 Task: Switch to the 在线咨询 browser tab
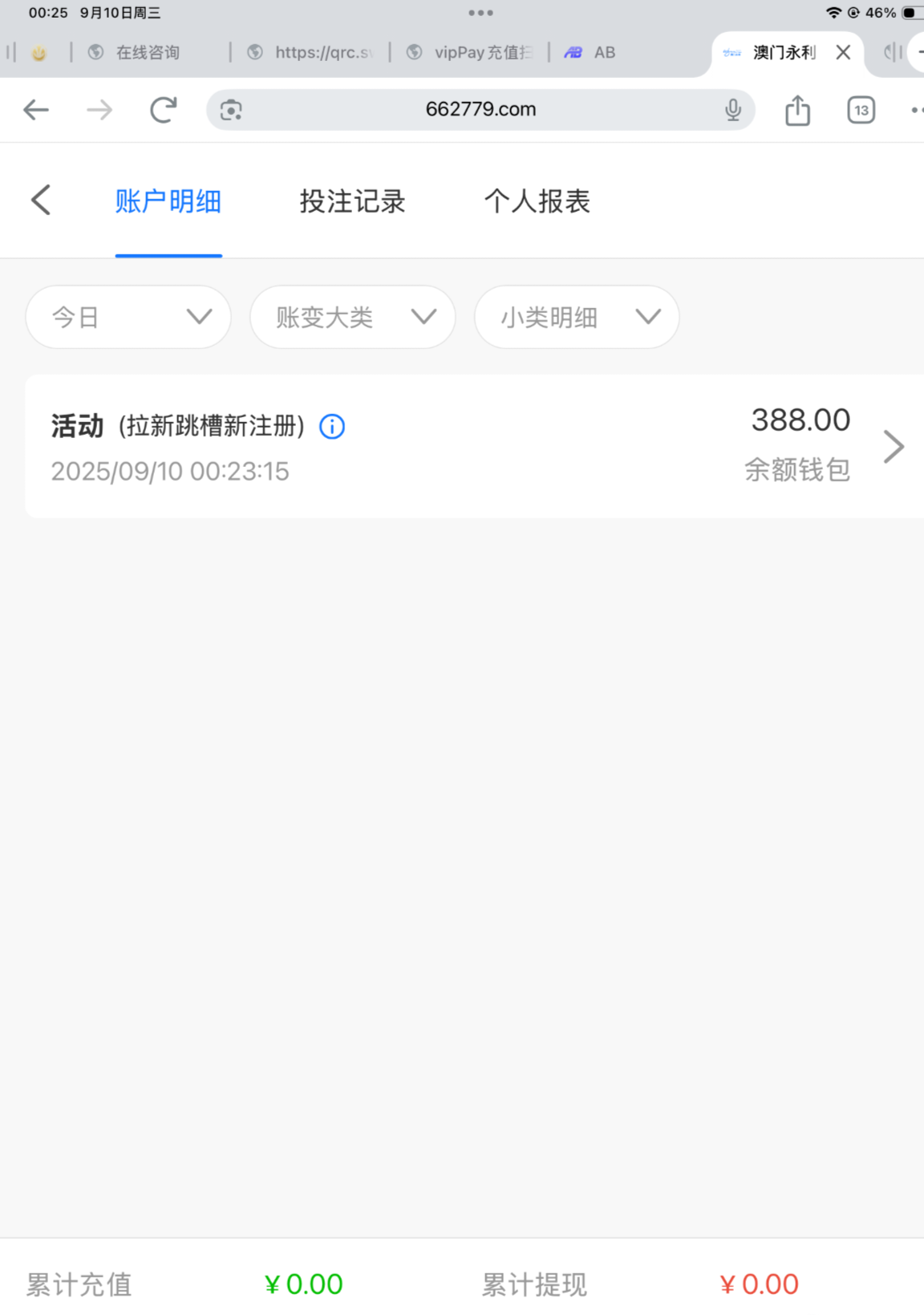pyautogui.click(x=148, y=53)
